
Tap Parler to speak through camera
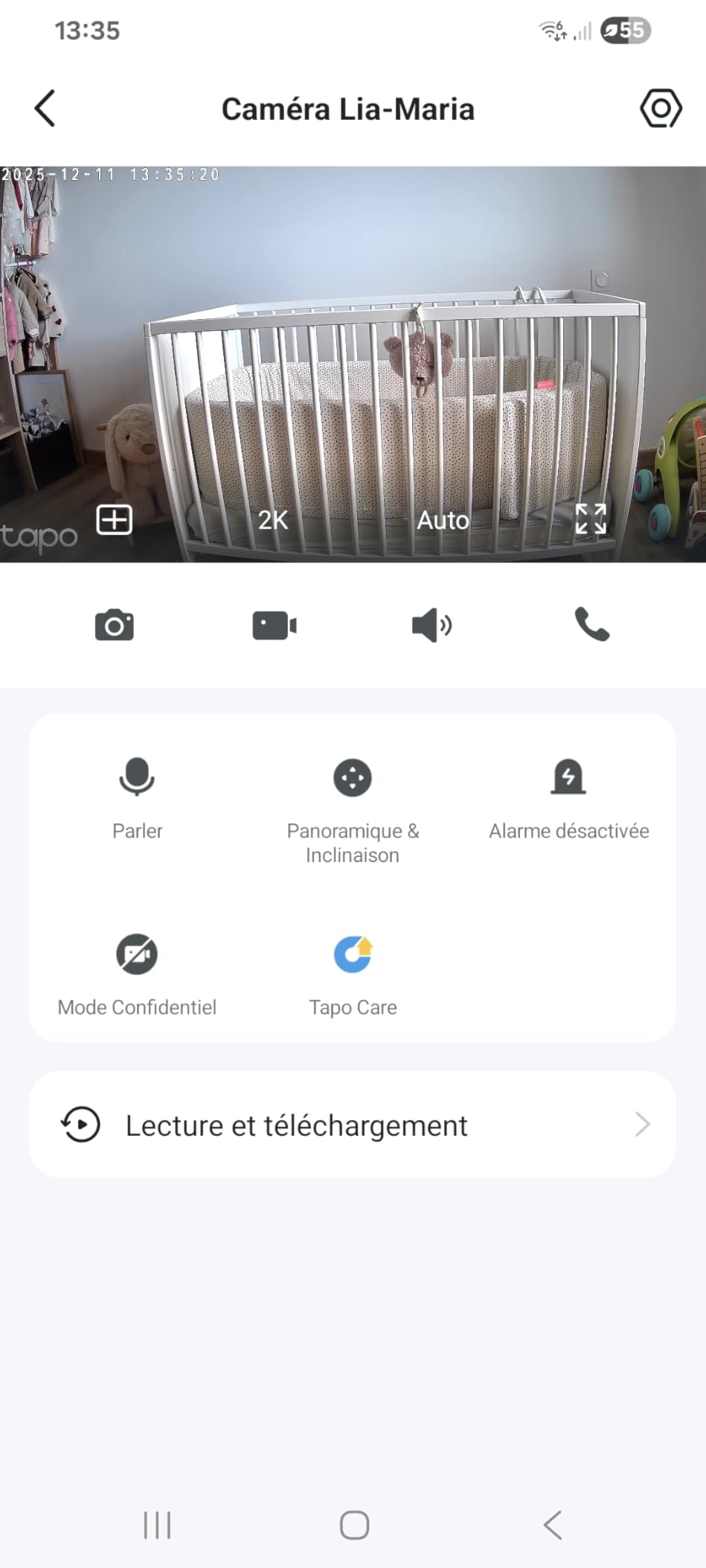(137, 797)
